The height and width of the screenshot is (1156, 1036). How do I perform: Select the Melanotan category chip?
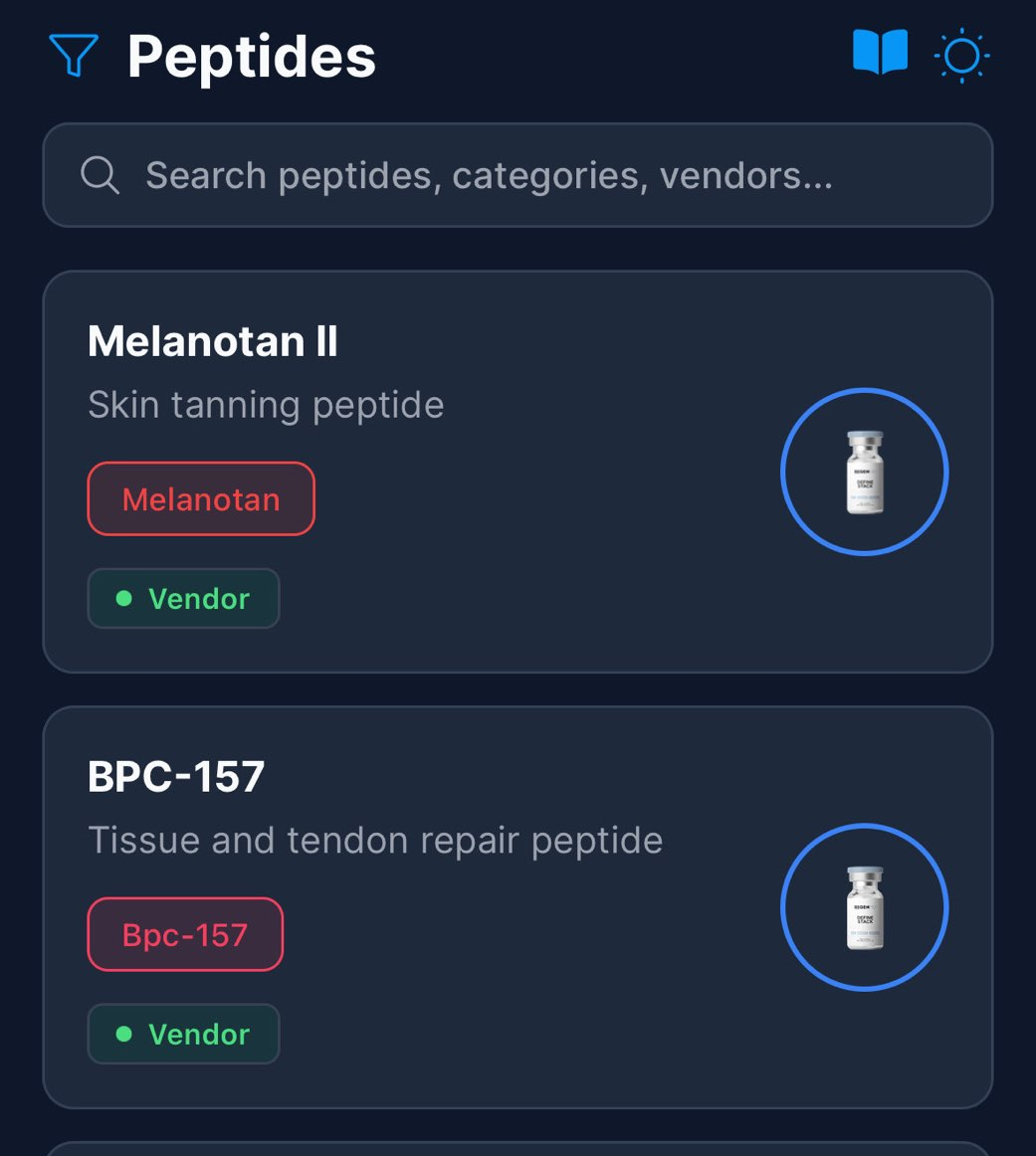pos(201,499)
